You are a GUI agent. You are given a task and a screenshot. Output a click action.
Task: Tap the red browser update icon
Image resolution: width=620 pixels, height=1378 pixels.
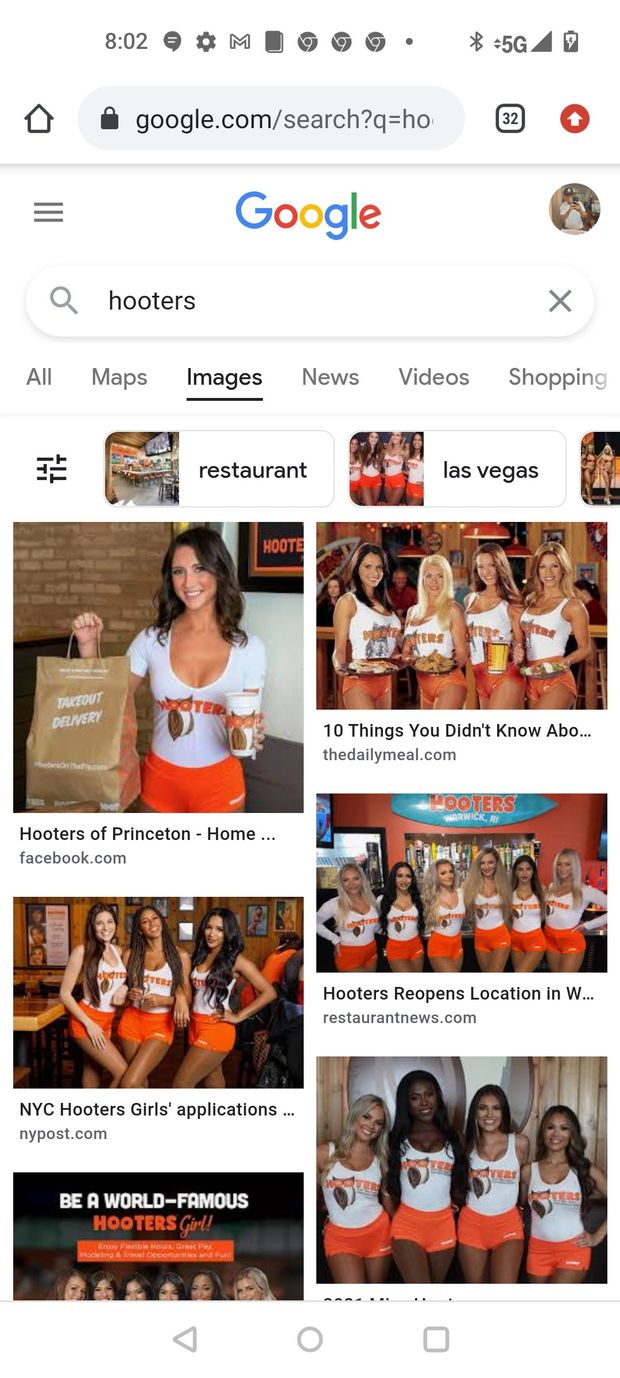574,120
